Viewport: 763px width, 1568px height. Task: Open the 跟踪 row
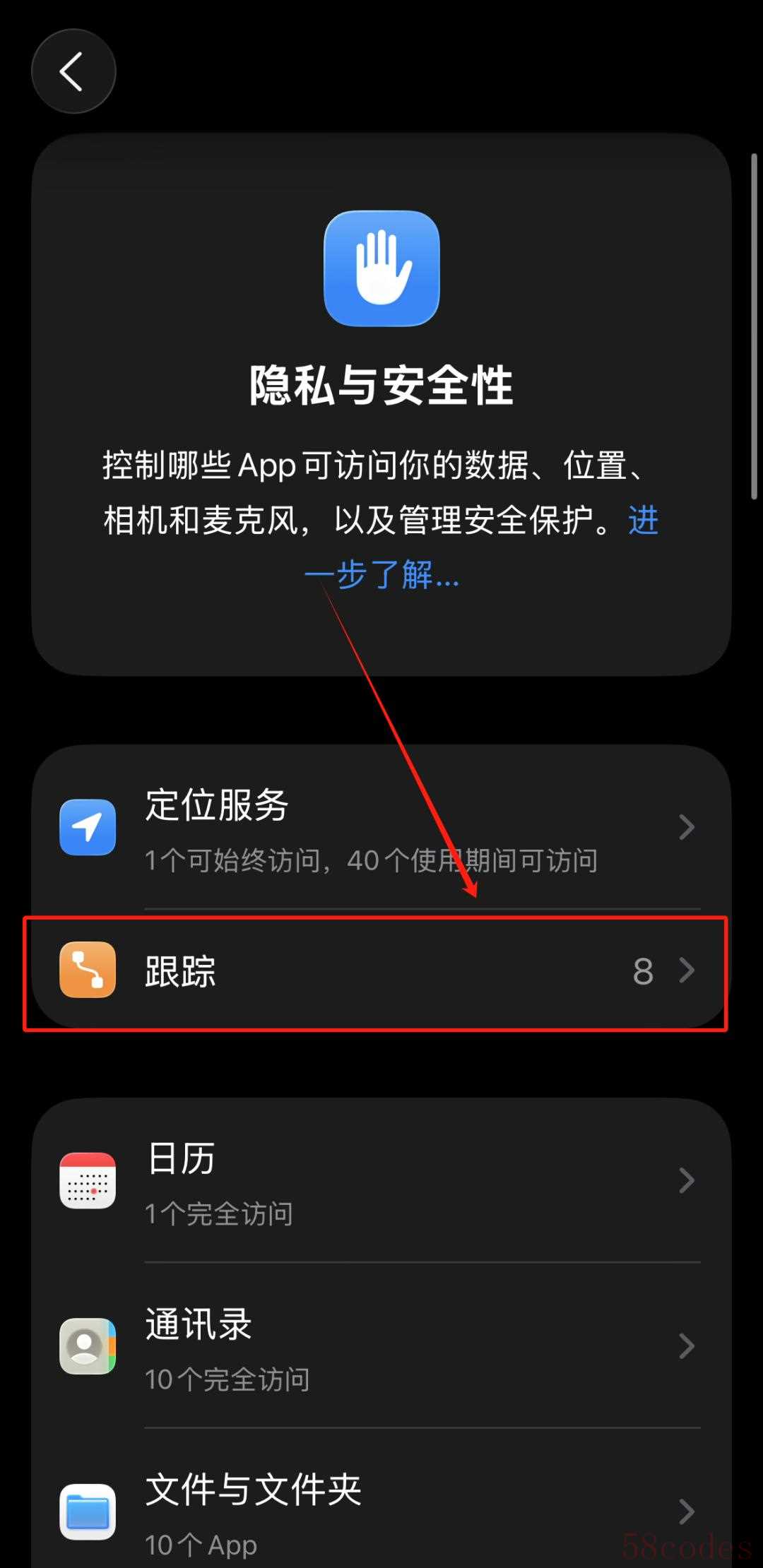point(380,971)
